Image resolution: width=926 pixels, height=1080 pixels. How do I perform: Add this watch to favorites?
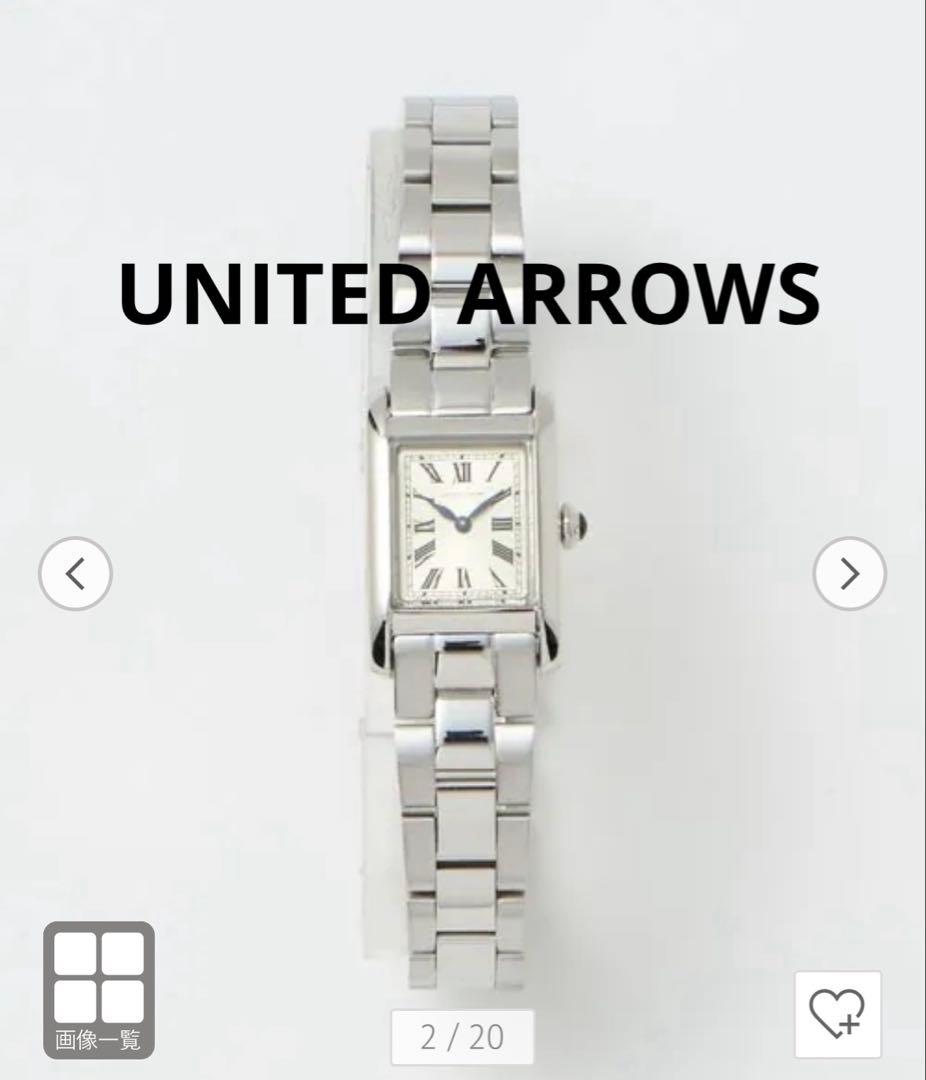tap(837, 1014)
